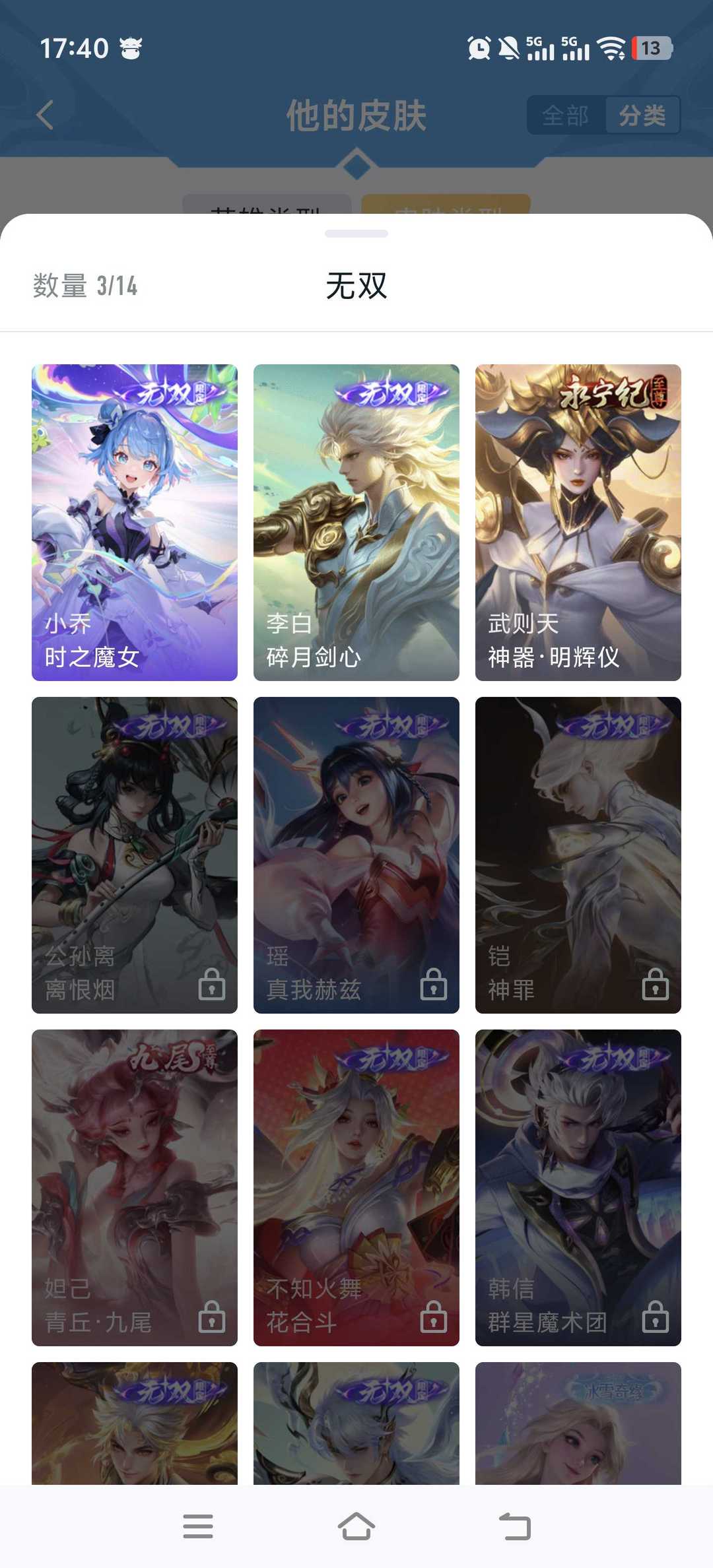
Task: View the 李白 碎月剑心 skin
Action: [356, 522]
